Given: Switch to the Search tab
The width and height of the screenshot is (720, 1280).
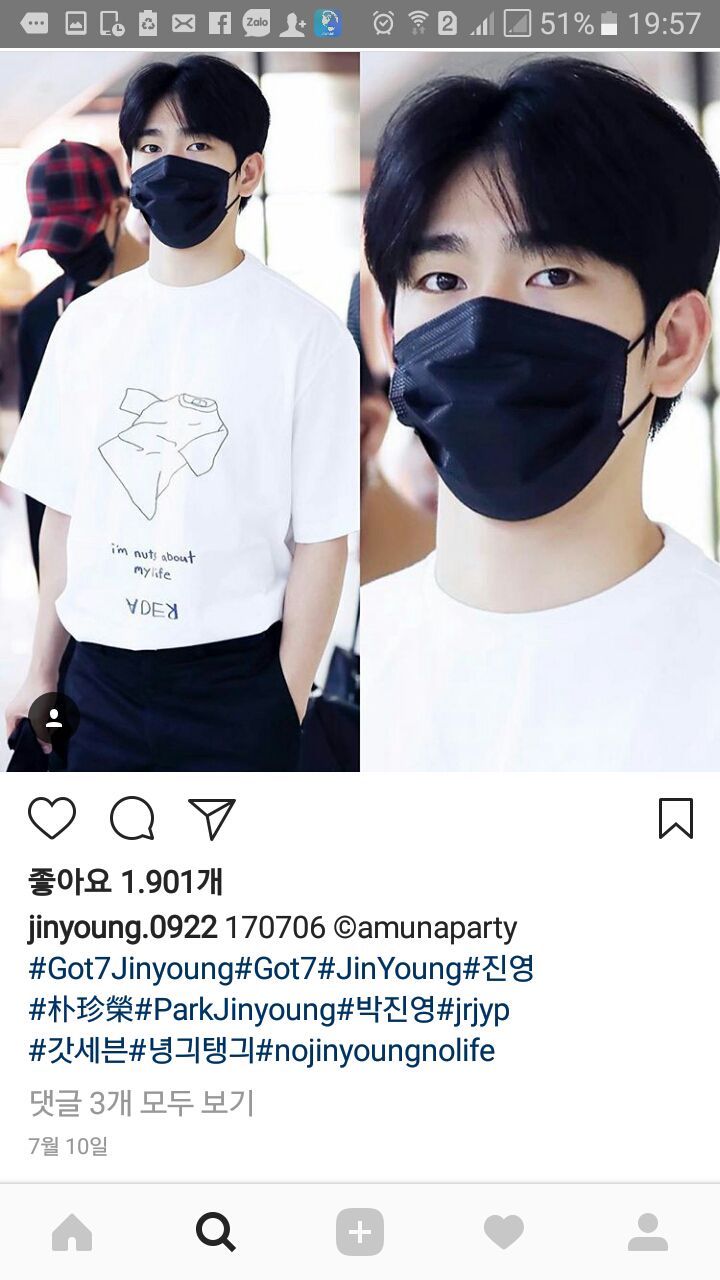Looking at the screenshot, I should (x=216, y=1232).
